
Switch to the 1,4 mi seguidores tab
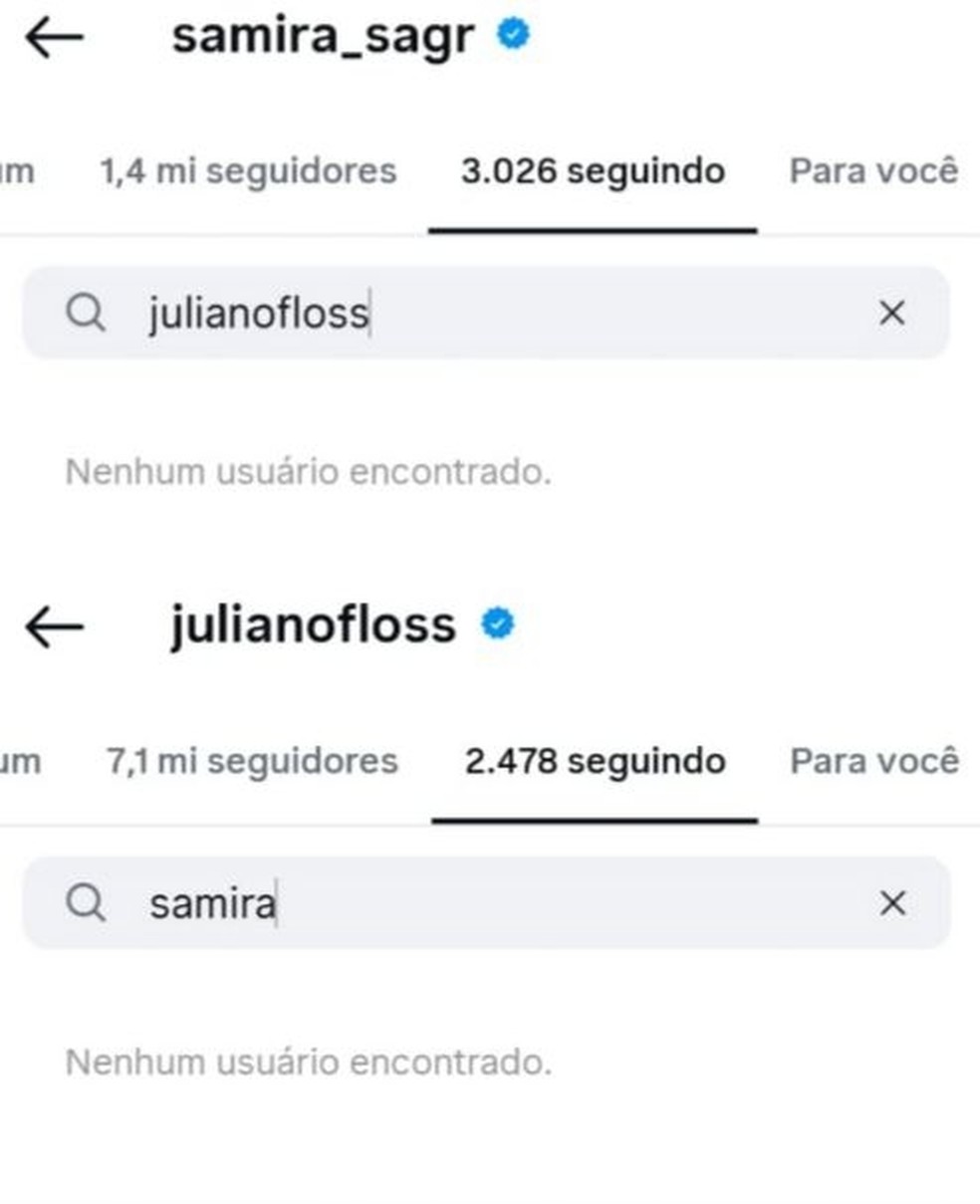tap(247, 171)
